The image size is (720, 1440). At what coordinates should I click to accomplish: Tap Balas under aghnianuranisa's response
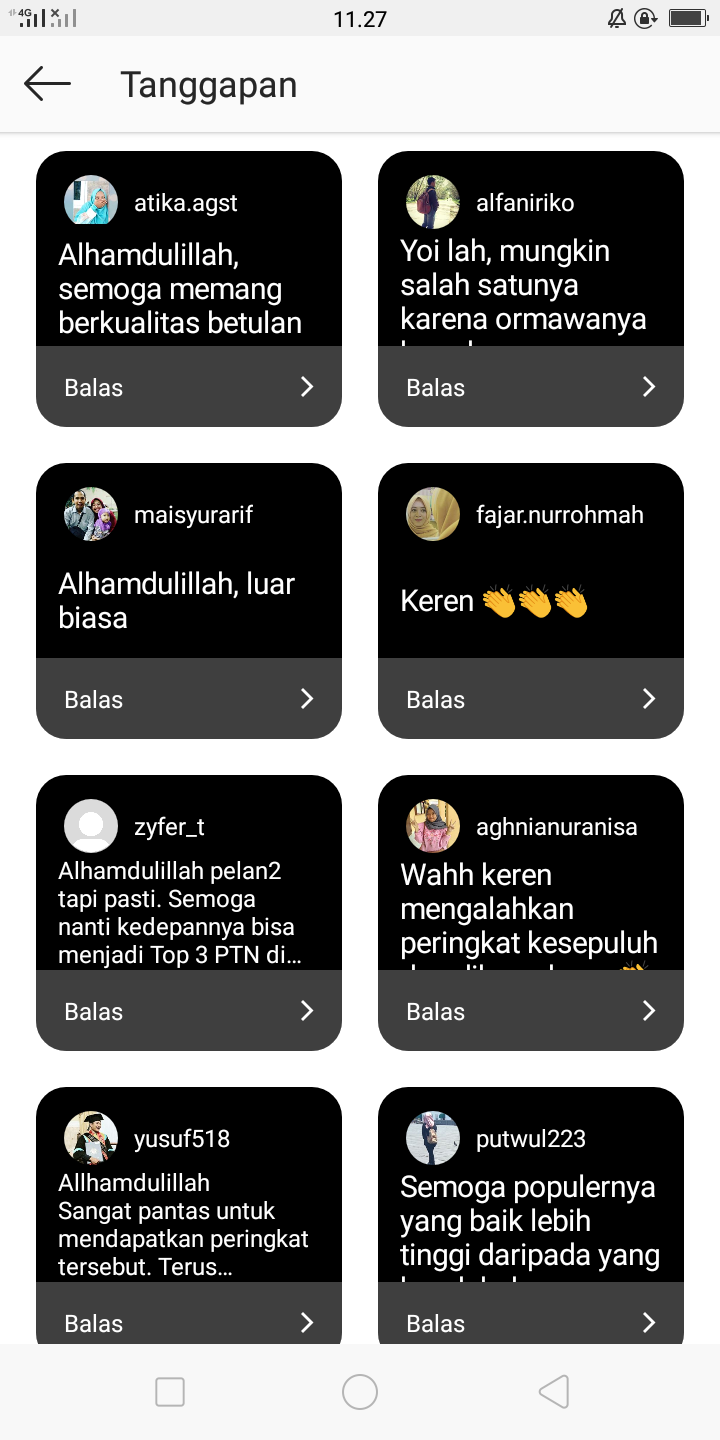(x=531, y=1011)
